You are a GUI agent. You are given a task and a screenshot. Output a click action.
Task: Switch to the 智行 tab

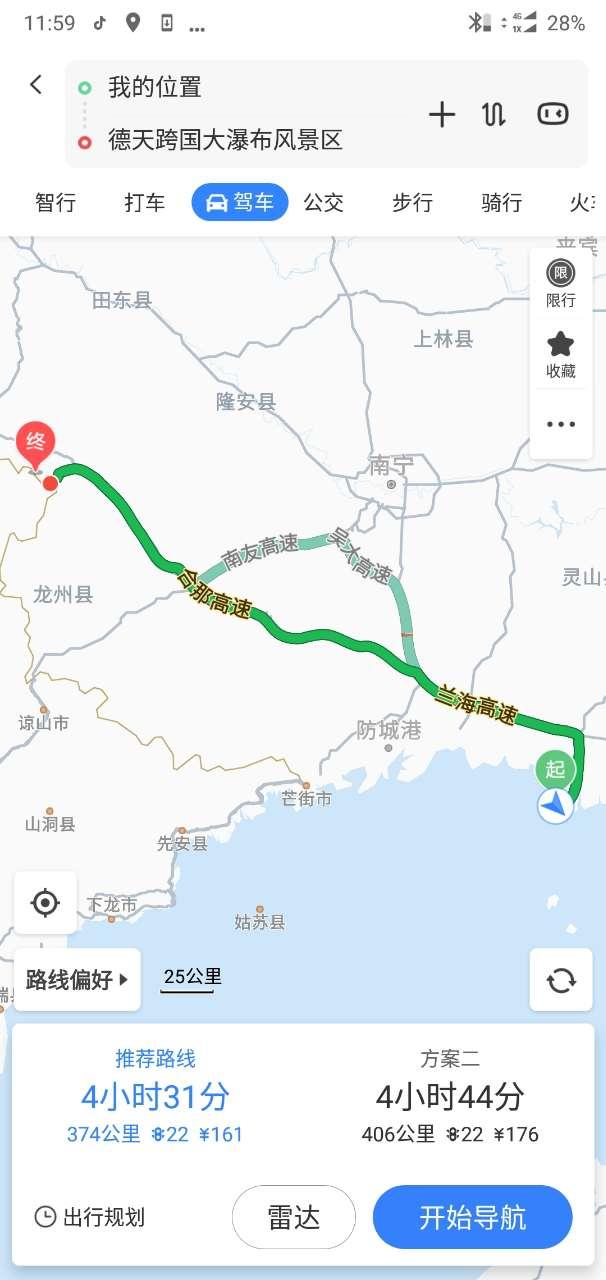[x=55, y=203]
